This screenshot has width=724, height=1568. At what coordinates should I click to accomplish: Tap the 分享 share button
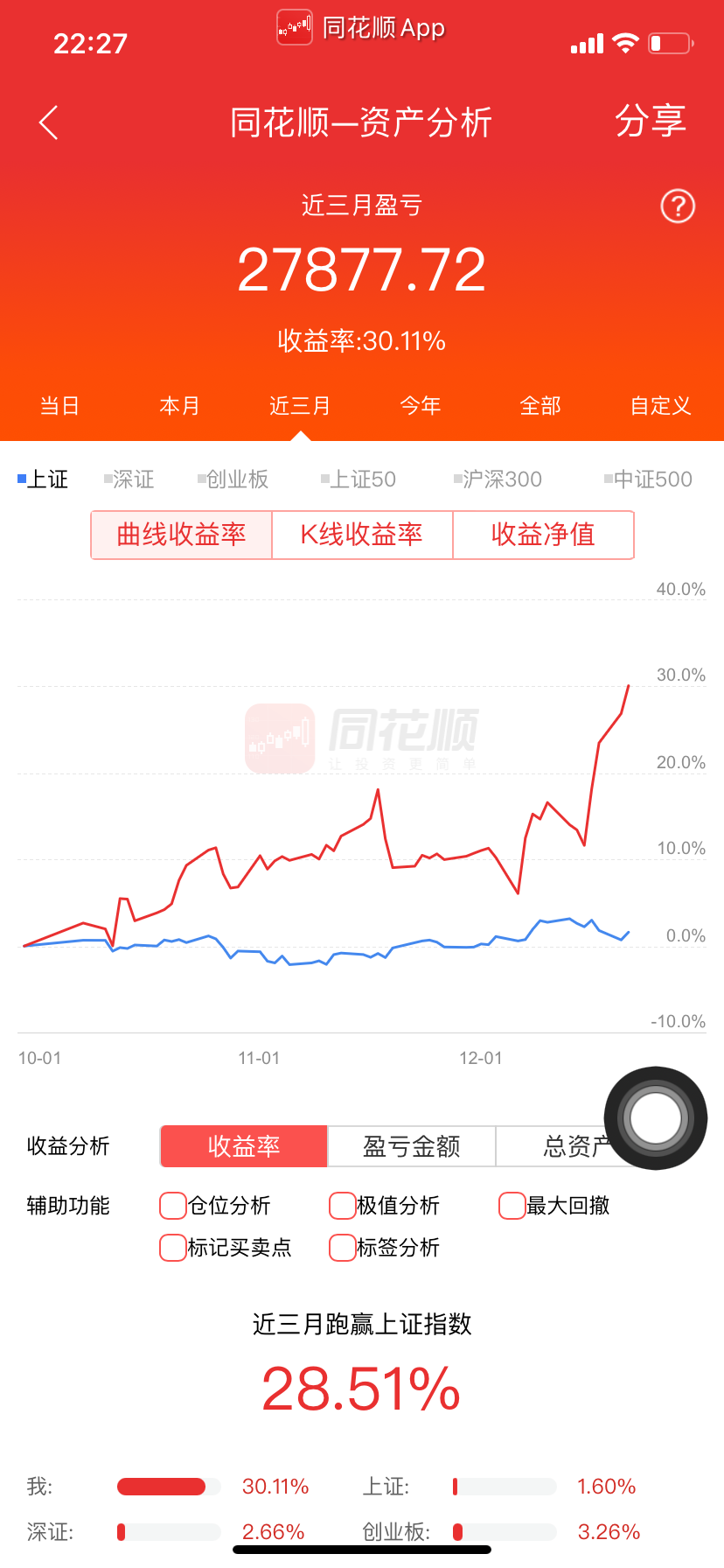tap(650, 121)
